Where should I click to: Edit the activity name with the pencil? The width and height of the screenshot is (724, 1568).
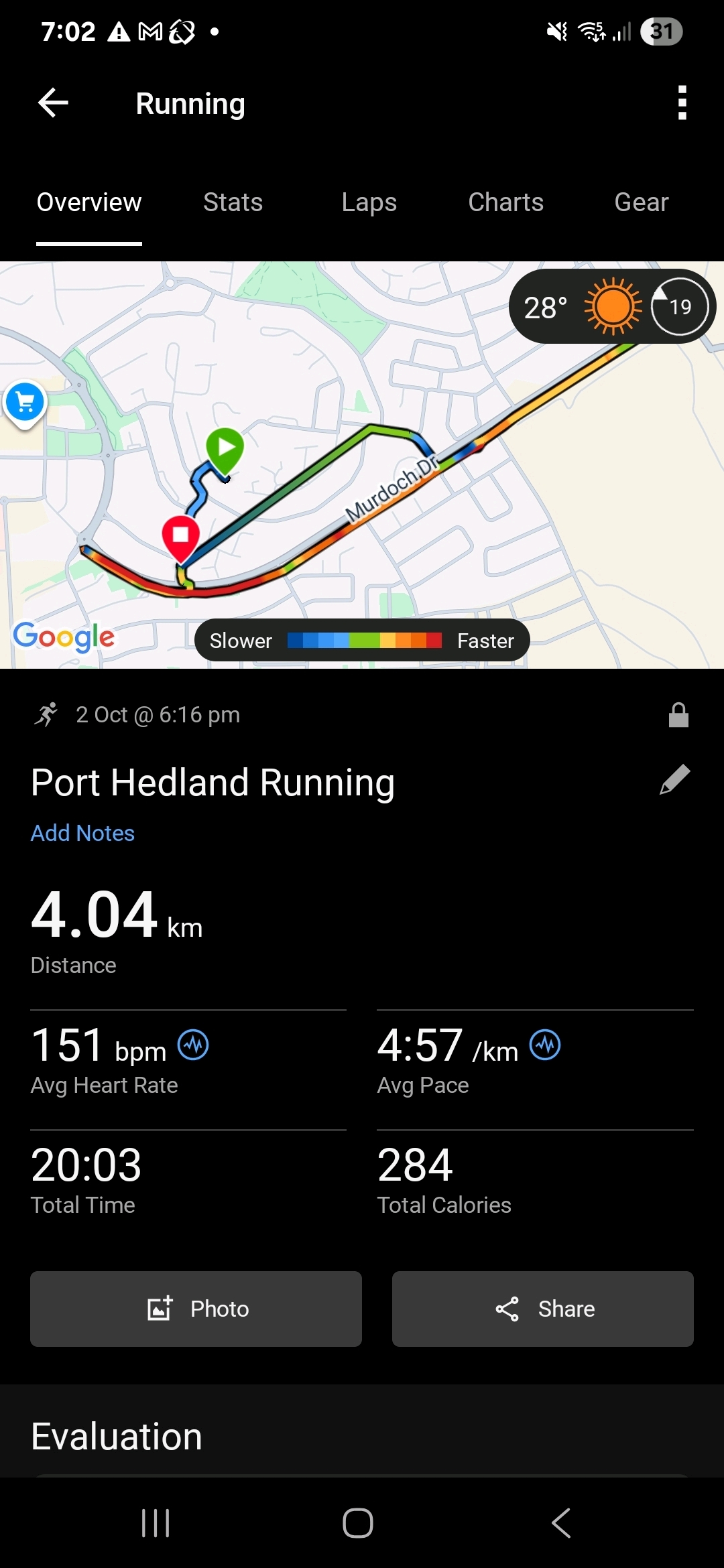point(674,780)
